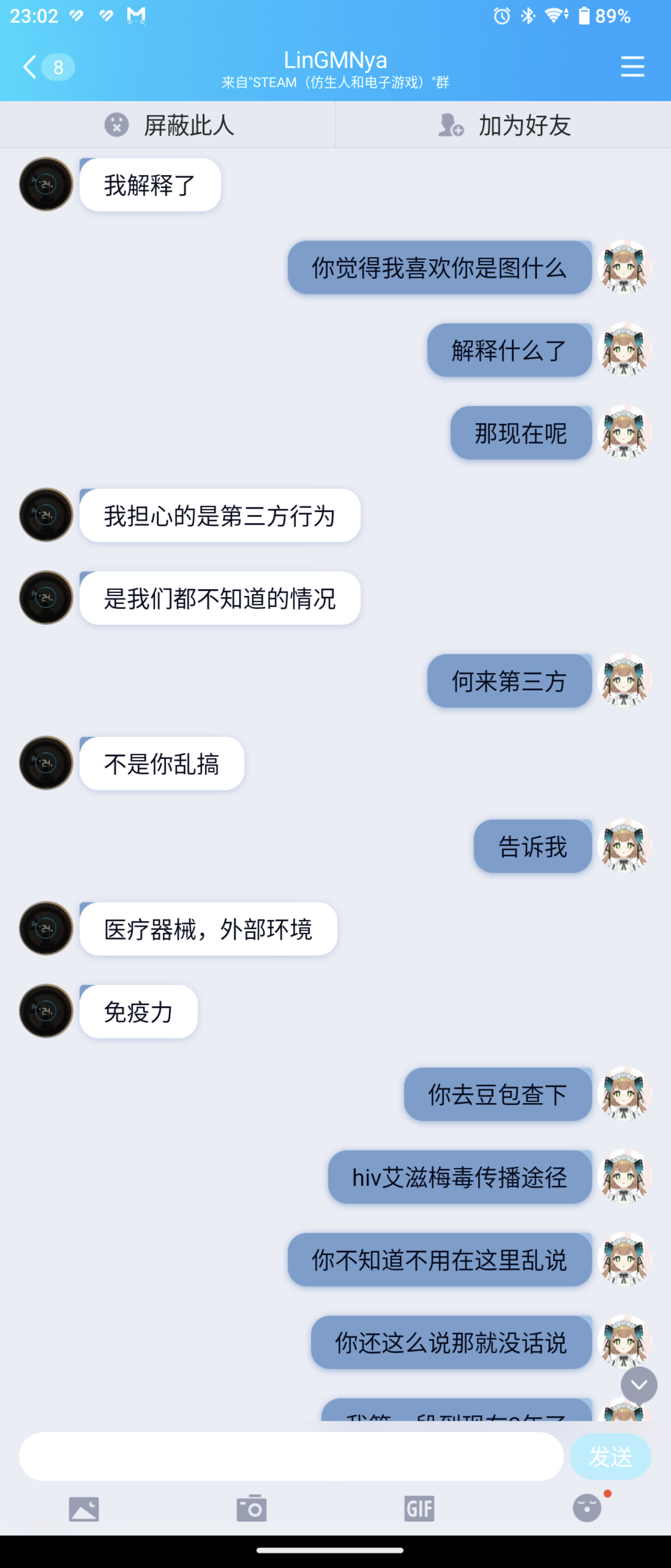Add LinGMNya as friend via 加为好友
Image resolution: width=671 pixels, height=1568 pixels.
504,125
